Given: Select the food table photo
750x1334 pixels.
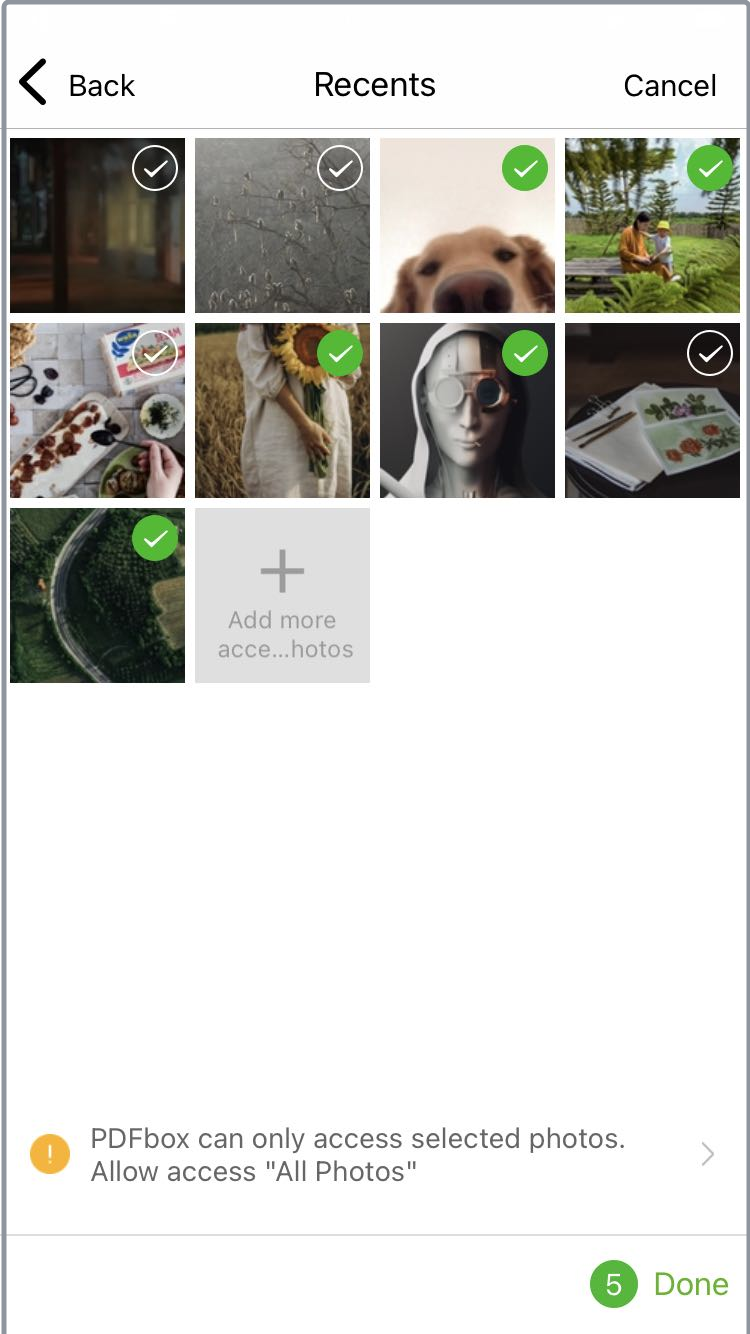Looking at the screenshot, I should [x=97, y=410].
